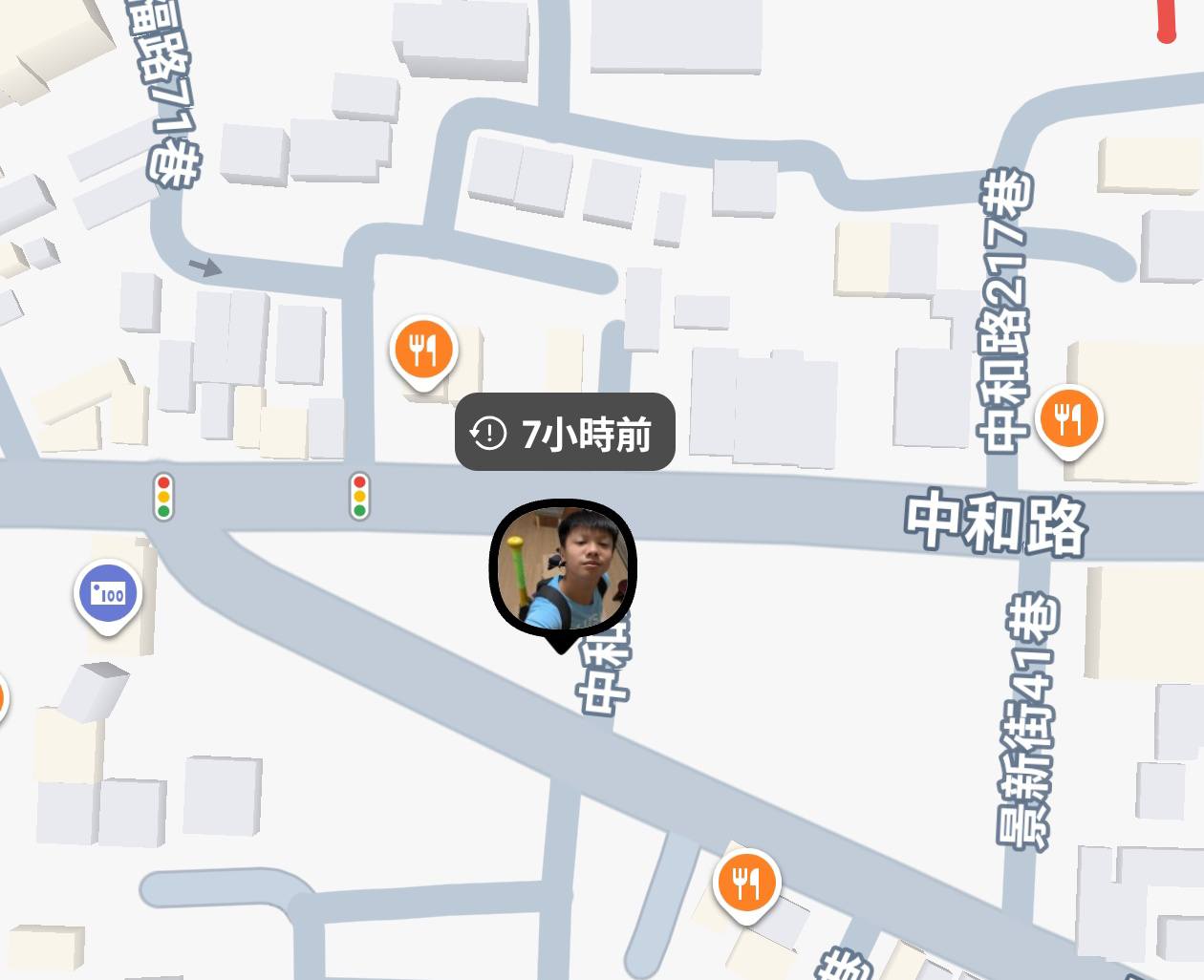Open the friend's photo marker on the map
The height and width of the screenshot is (980, 1204).
562,570
